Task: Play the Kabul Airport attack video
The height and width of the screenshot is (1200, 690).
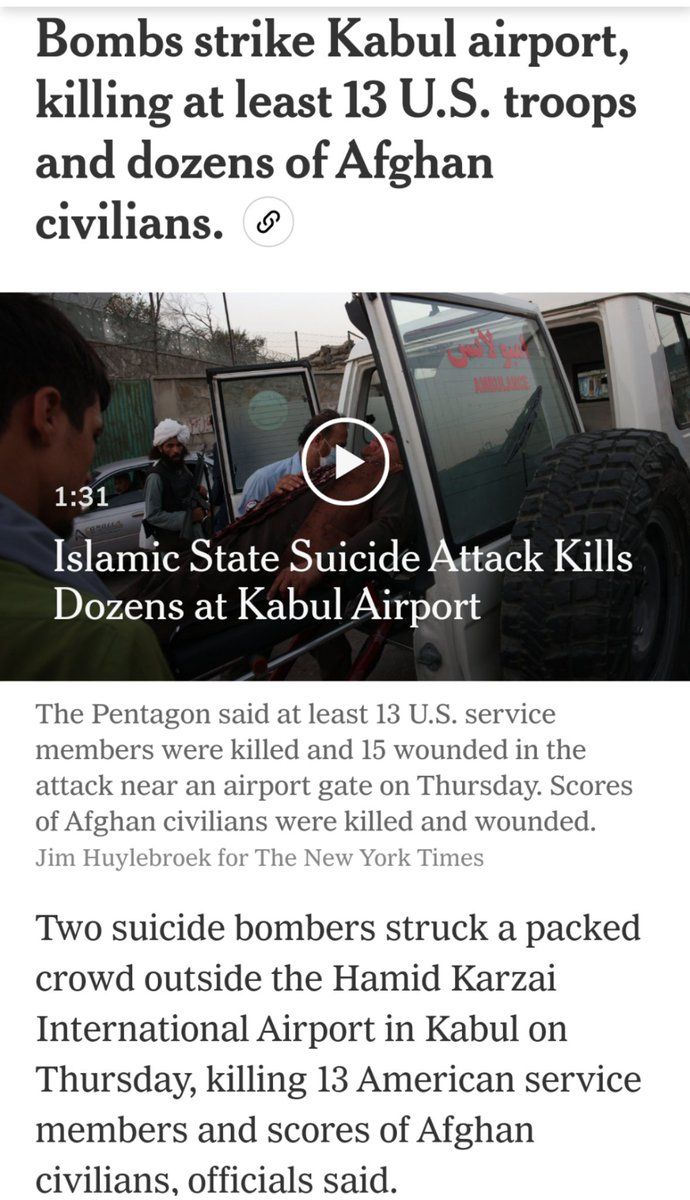Action: coord(345,461)
